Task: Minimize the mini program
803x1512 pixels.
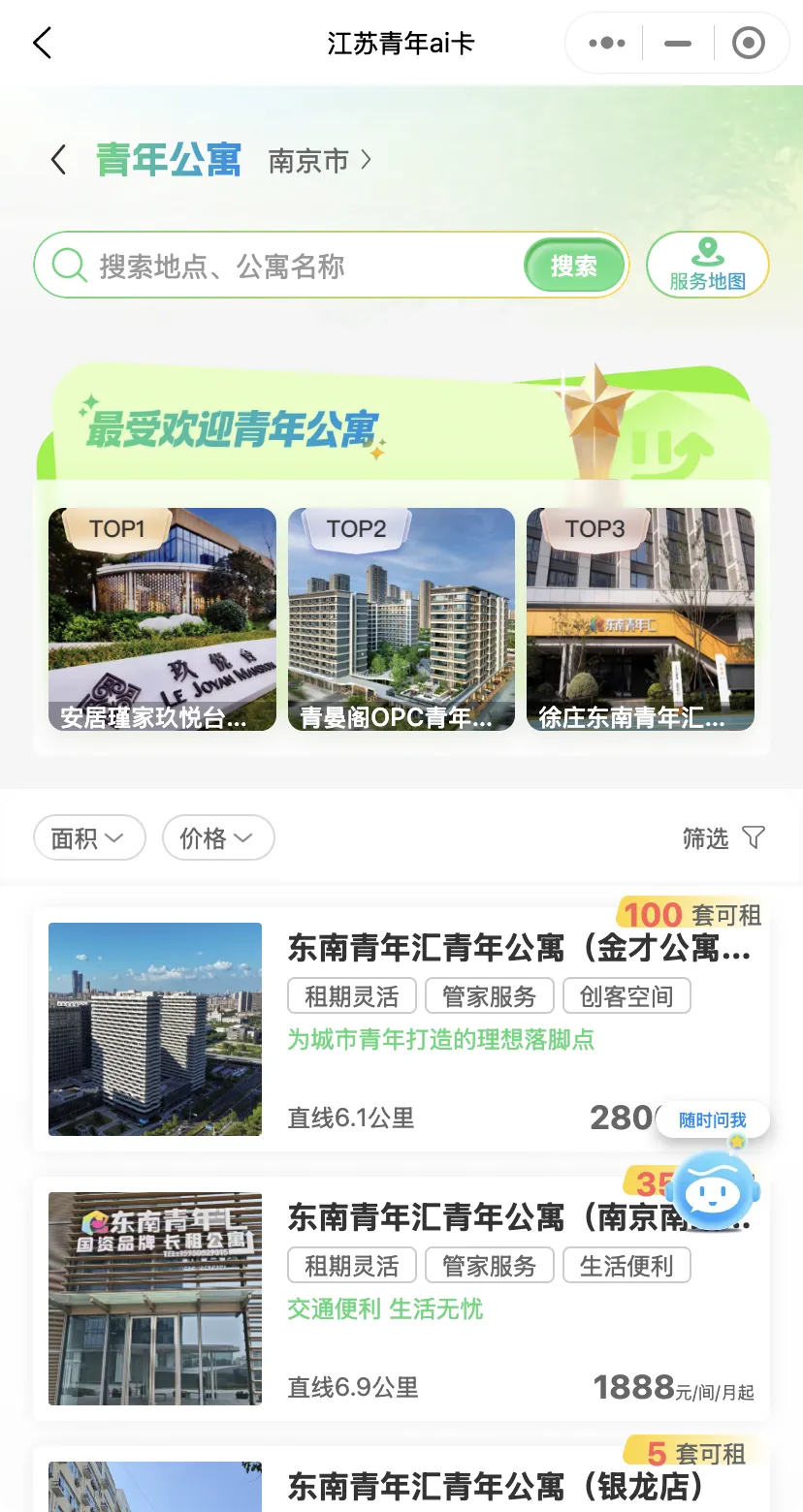Action: (678, 44)
